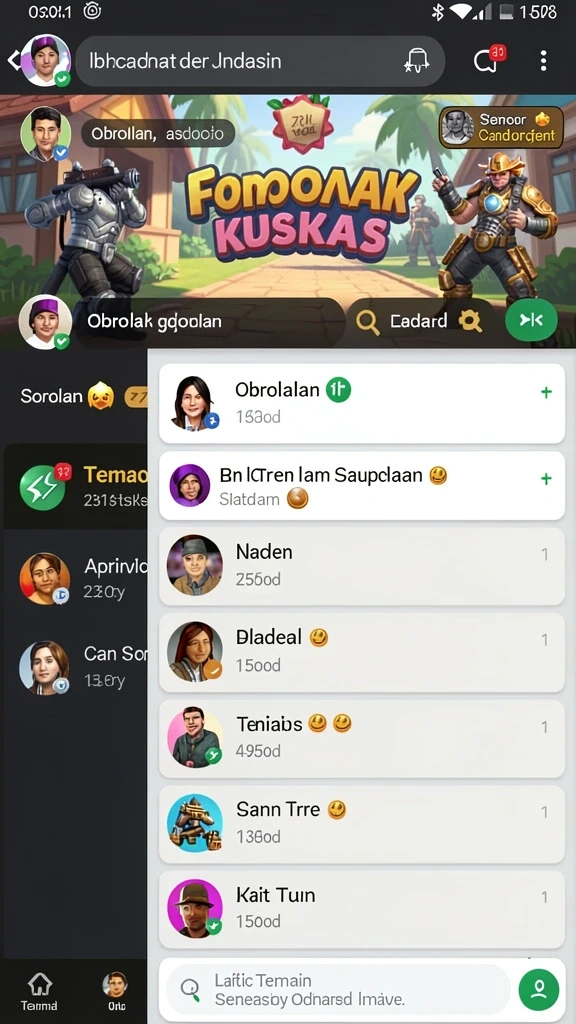Open the chat with Teniabs
Viewport: 576px width, 1024px height.
[x=362, y=738]
